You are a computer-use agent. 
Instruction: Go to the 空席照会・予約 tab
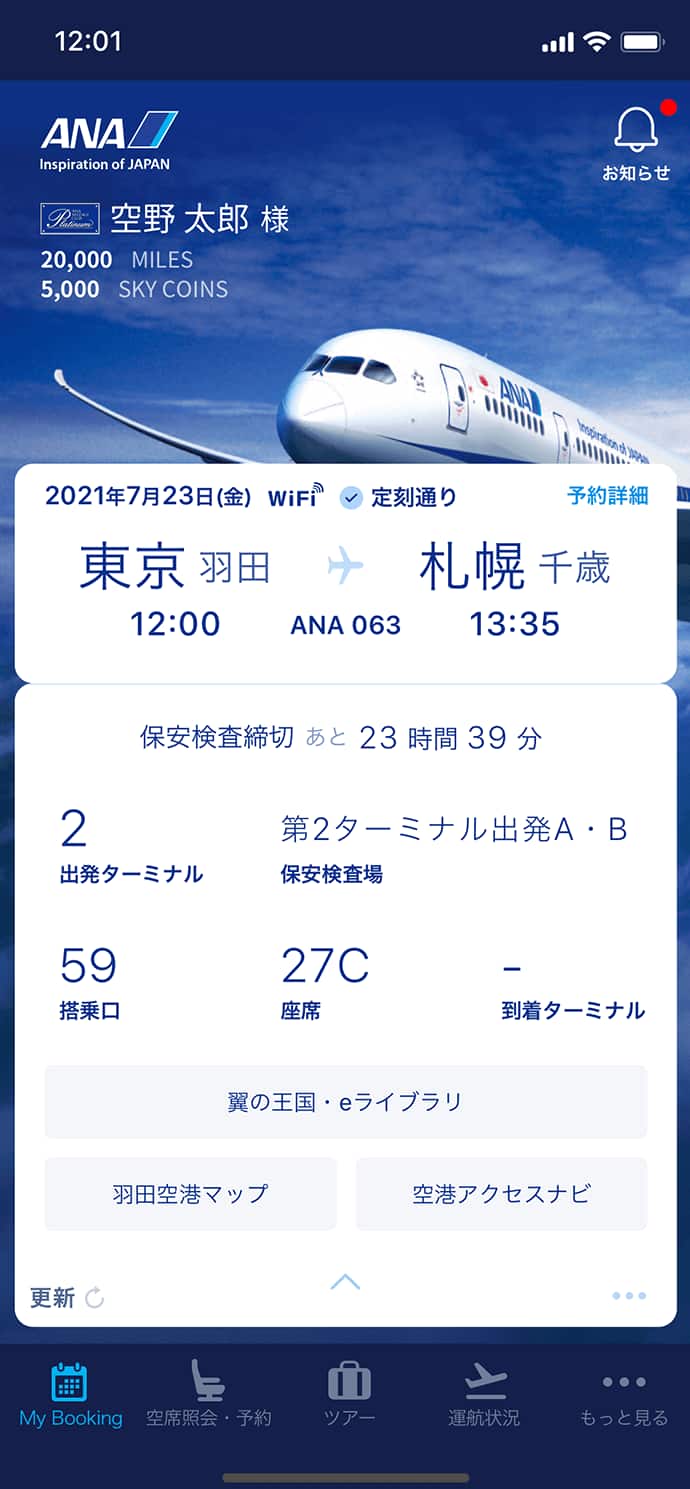pos(208,1395)
